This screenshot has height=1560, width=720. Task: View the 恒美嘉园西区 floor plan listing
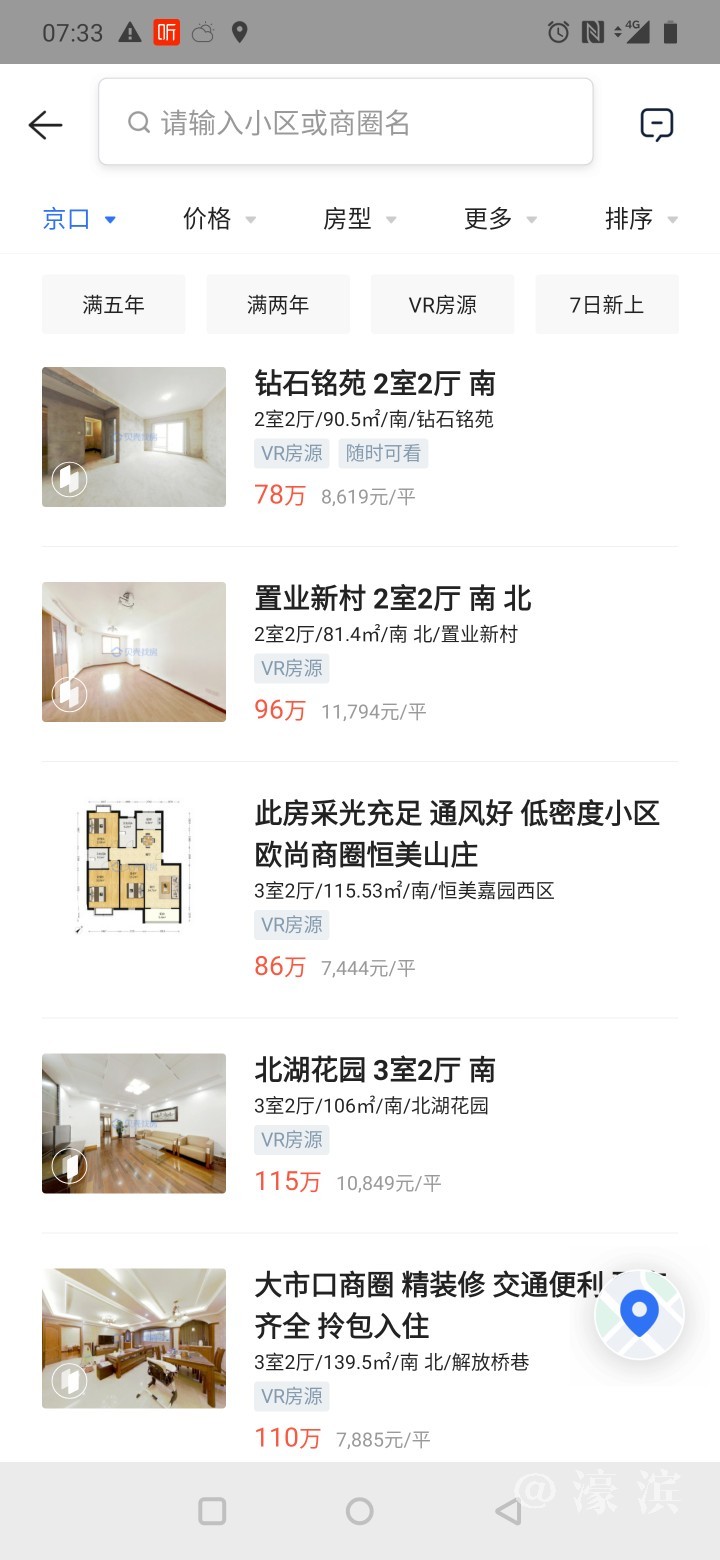[x=455, y=834]
